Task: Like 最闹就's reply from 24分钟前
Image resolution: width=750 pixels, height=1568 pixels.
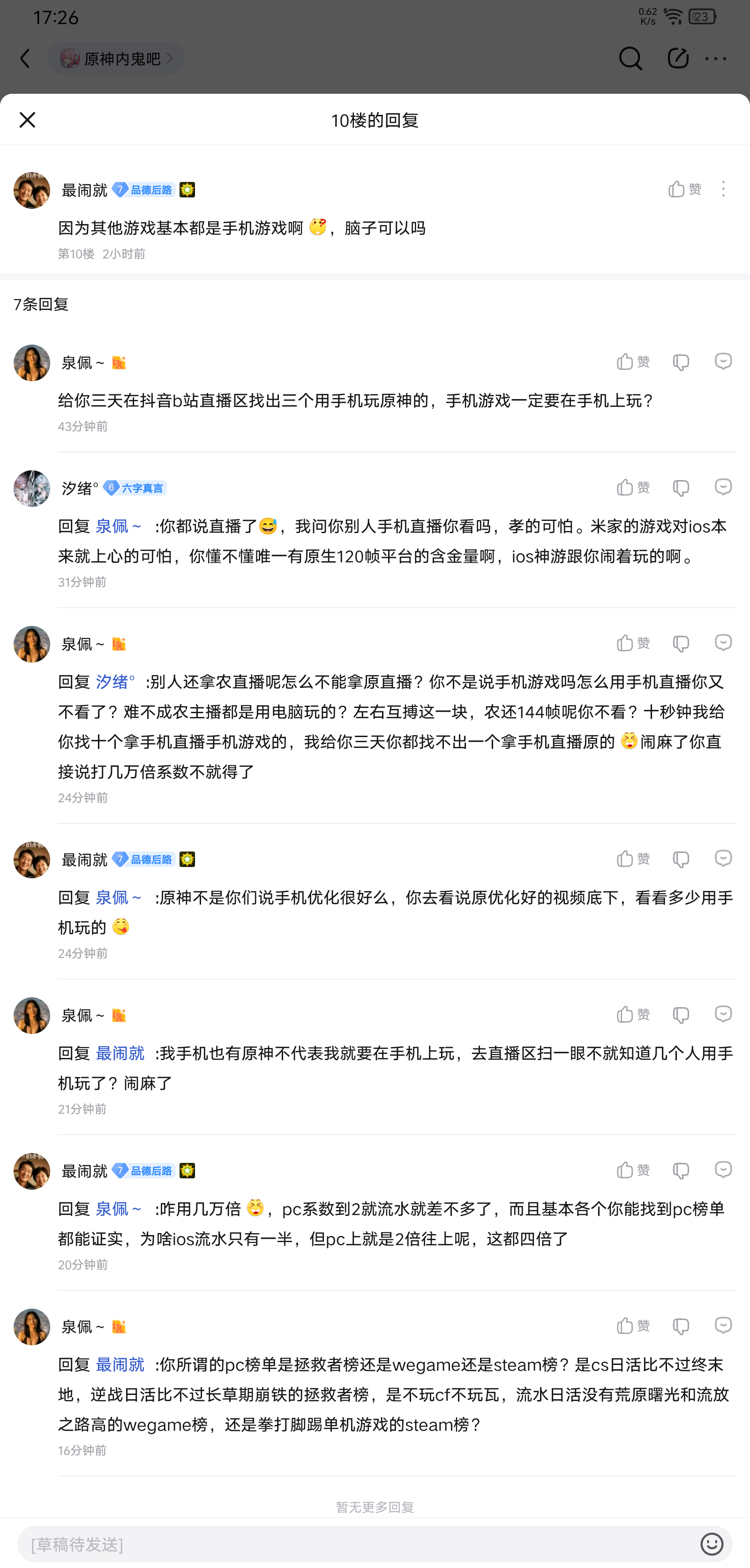Action: tap(633, 859)
